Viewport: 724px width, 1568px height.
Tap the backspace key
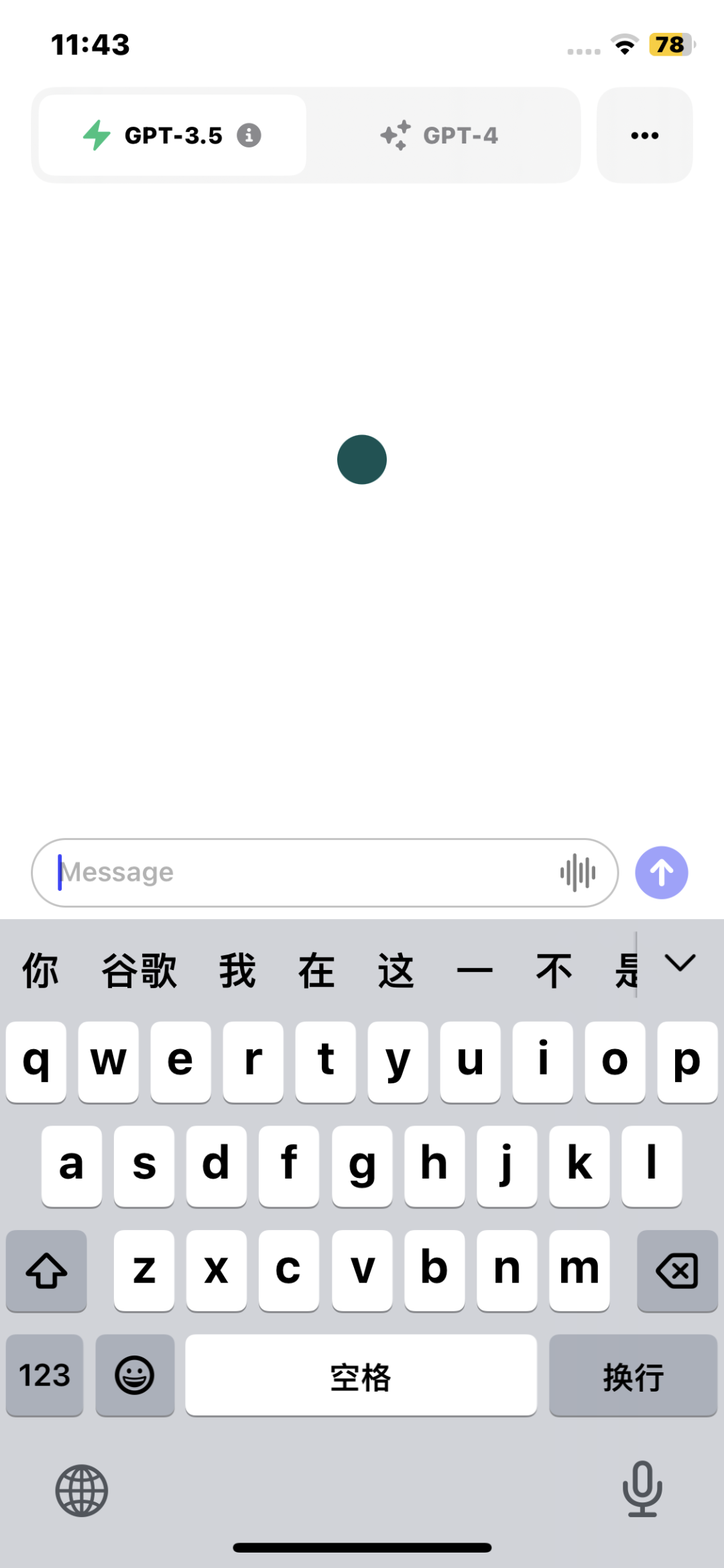[x=677, y=1270]
